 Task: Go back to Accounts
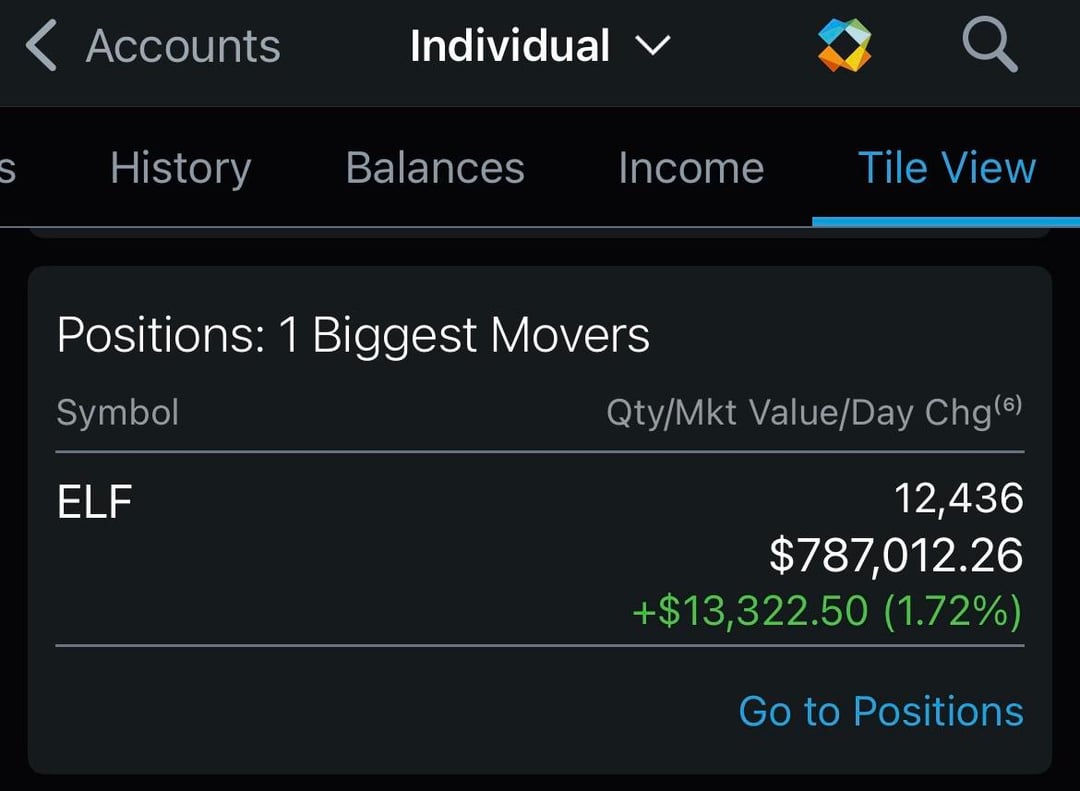tap(152, 47)
